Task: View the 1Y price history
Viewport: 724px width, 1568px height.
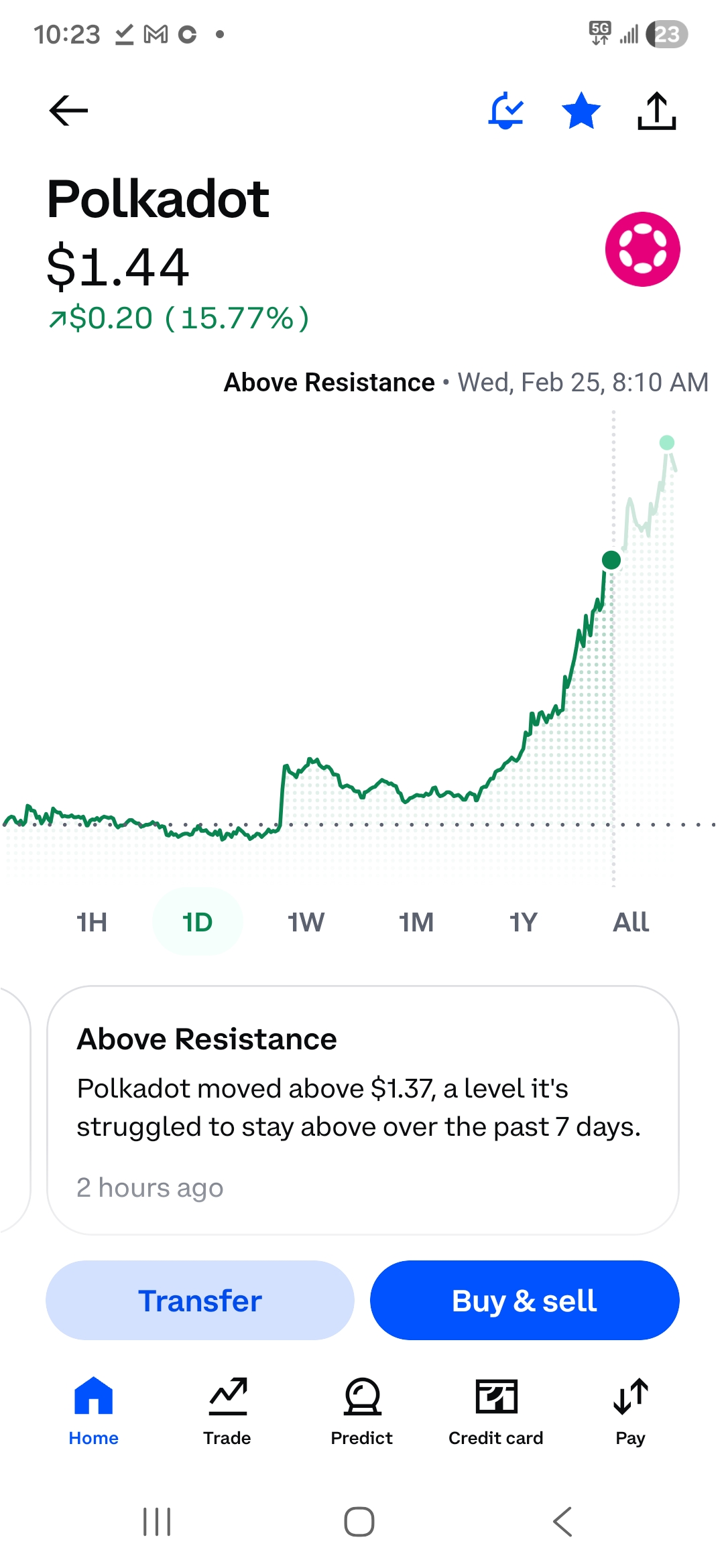Action: coord(524,923)
